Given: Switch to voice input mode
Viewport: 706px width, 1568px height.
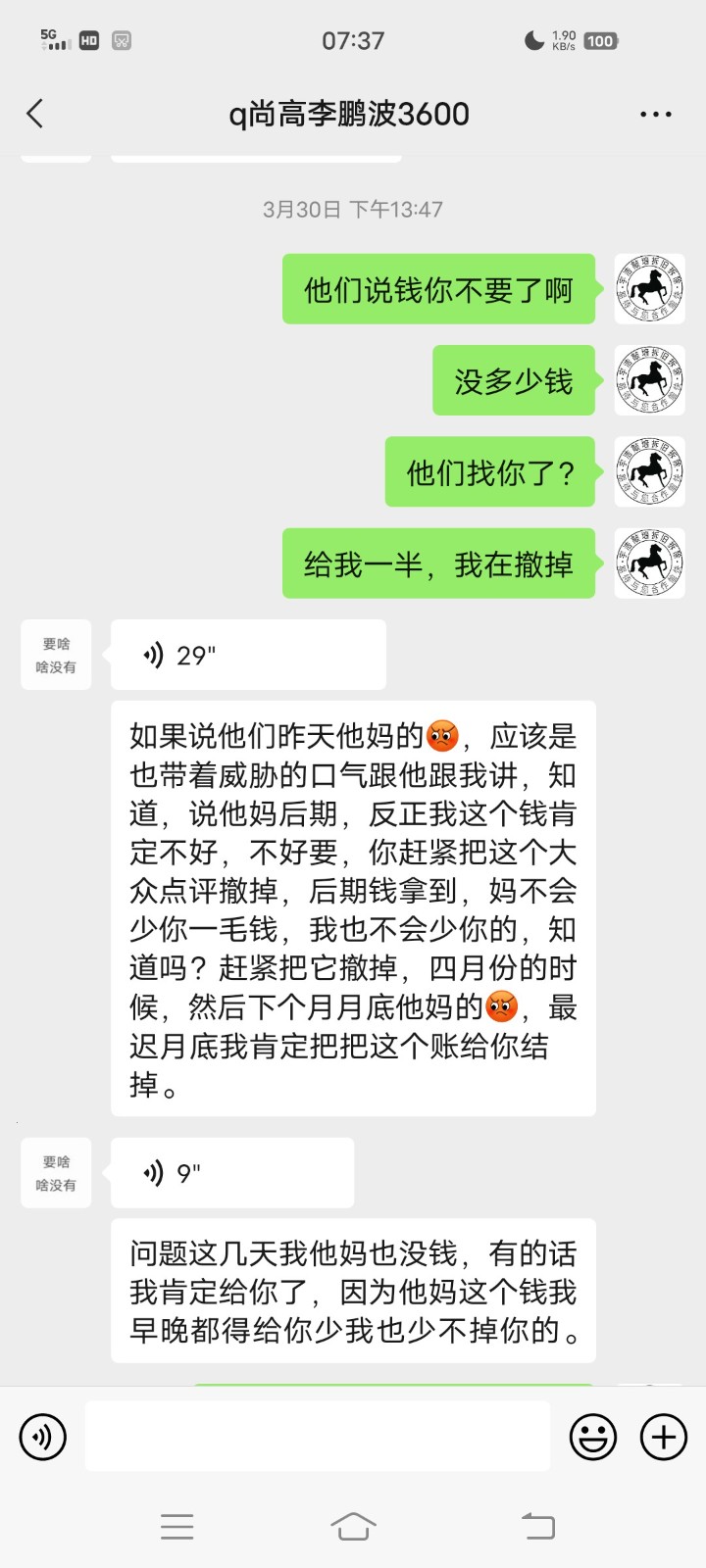Looking at the screenshot, I should [x=43, y=1437].
